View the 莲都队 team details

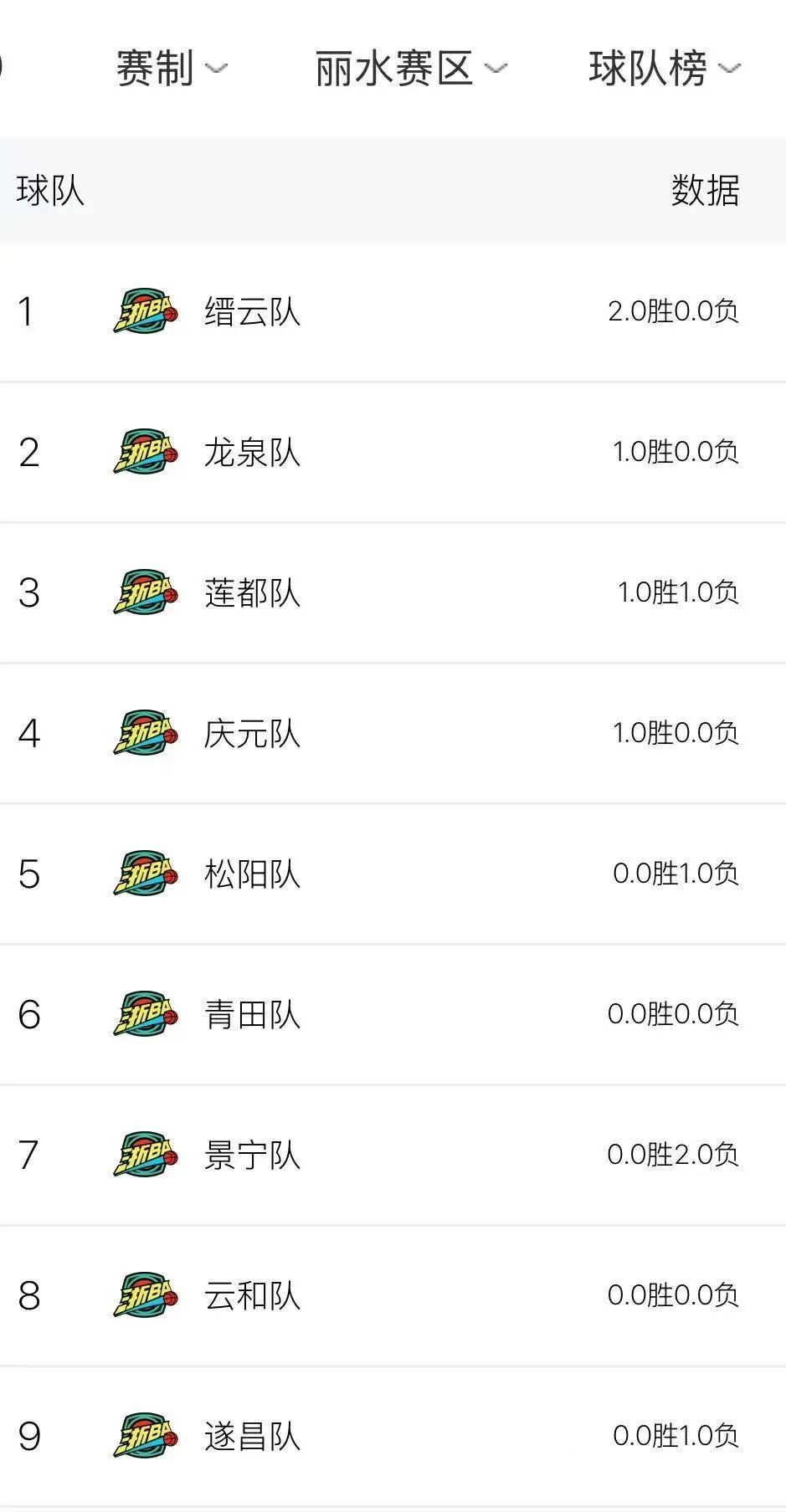coord(393,593)
